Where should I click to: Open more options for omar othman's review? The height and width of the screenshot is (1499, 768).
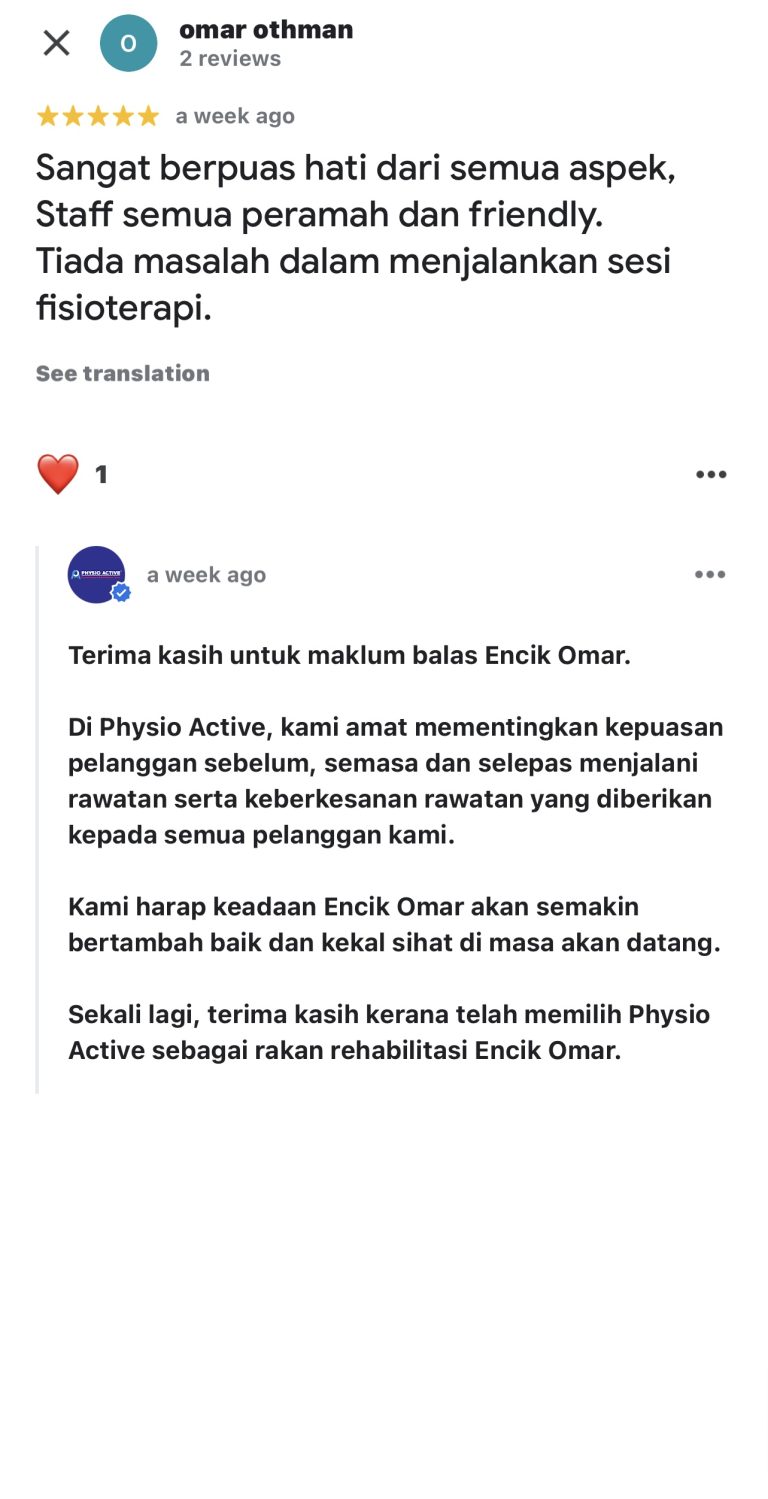(x=711, y=474)
